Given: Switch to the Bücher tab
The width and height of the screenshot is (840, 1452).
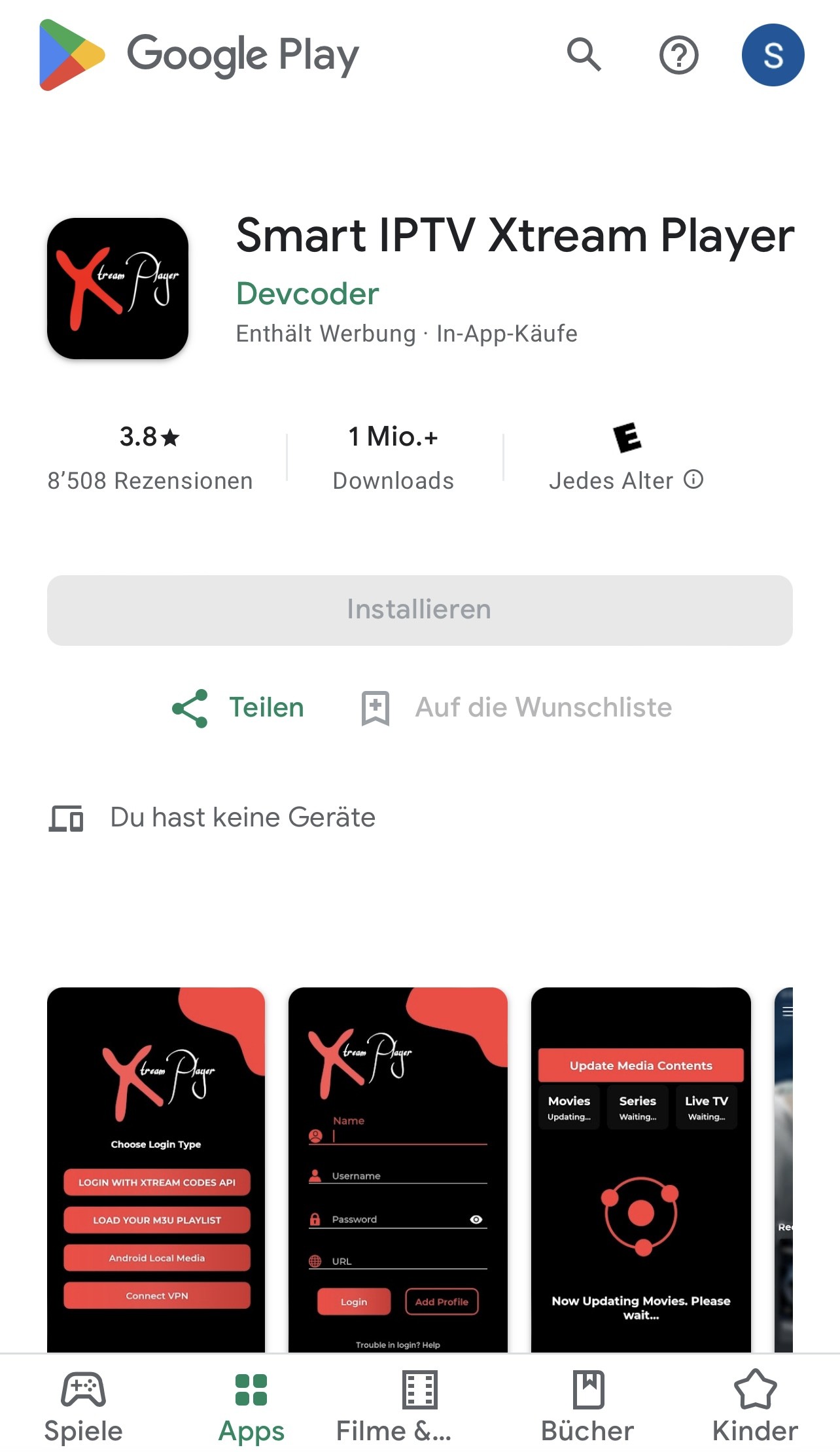Looking at the screenshot, I should [x=587, y=1406].
